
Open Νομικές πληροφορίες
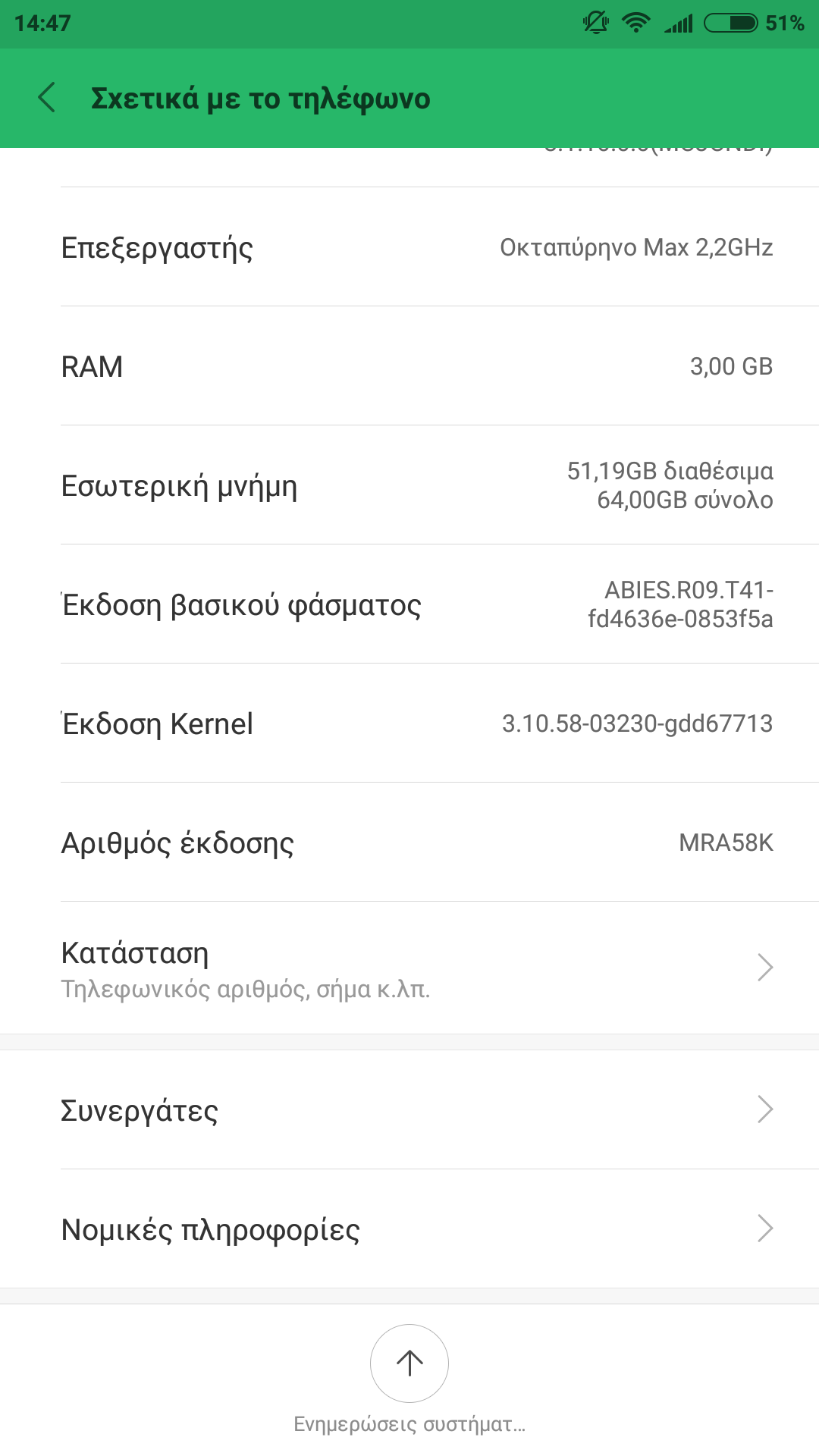[409, 1228]
